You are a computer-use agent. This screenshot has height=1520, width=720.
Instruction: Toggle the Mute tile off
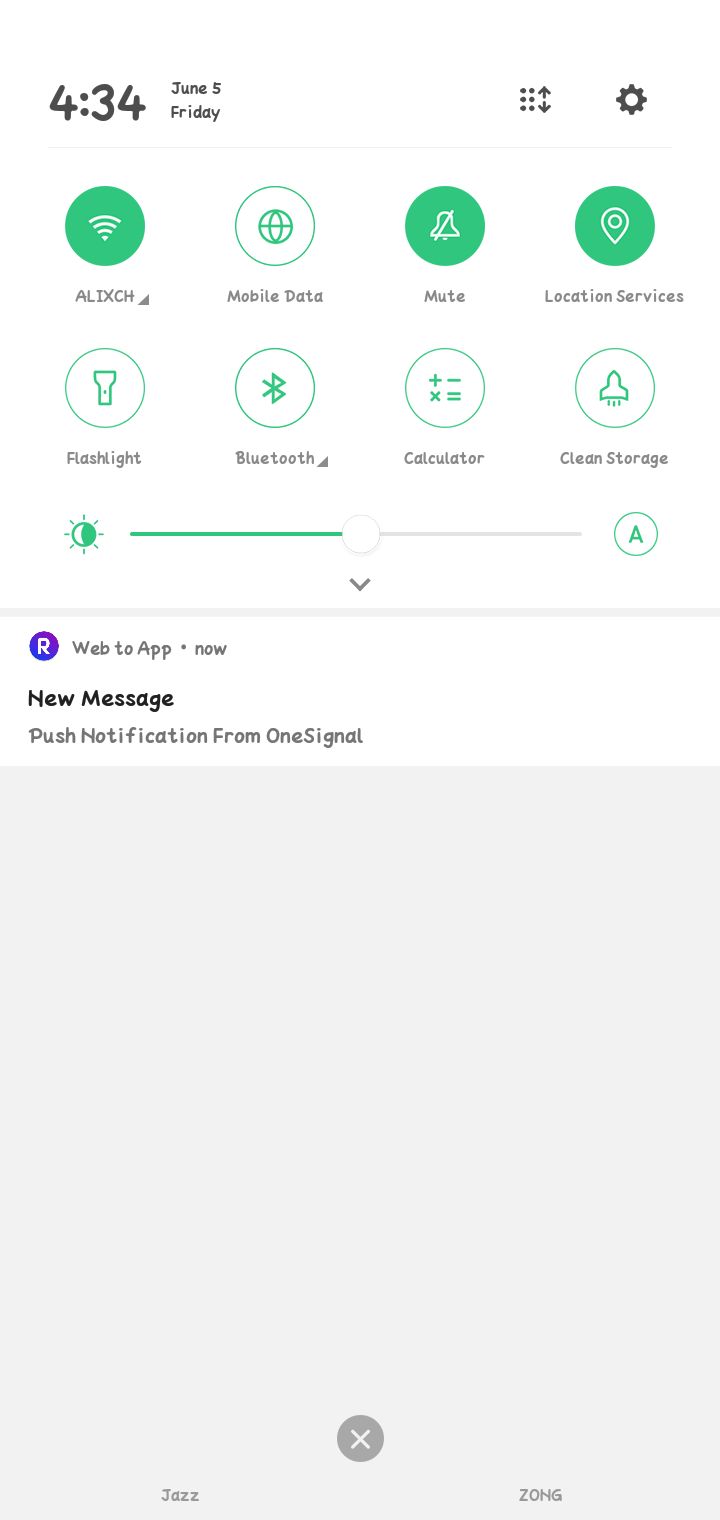tap(445, 226)
